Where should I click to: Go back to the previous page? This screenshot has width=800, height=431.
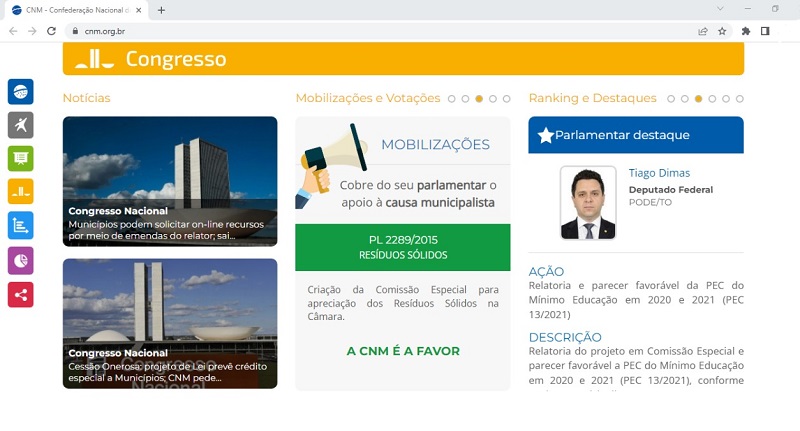13,31
